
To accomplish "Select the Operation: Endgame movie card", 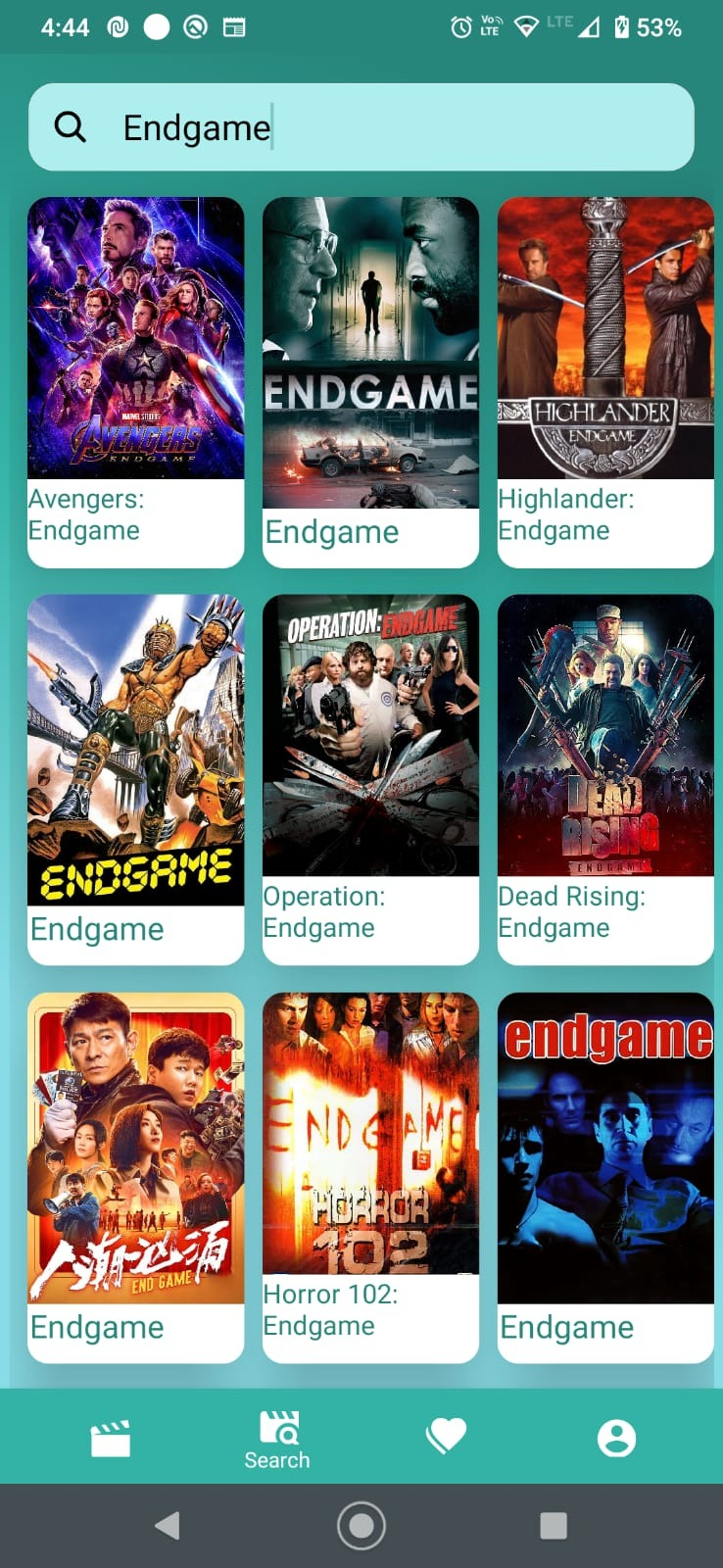I will coord(370,779).
